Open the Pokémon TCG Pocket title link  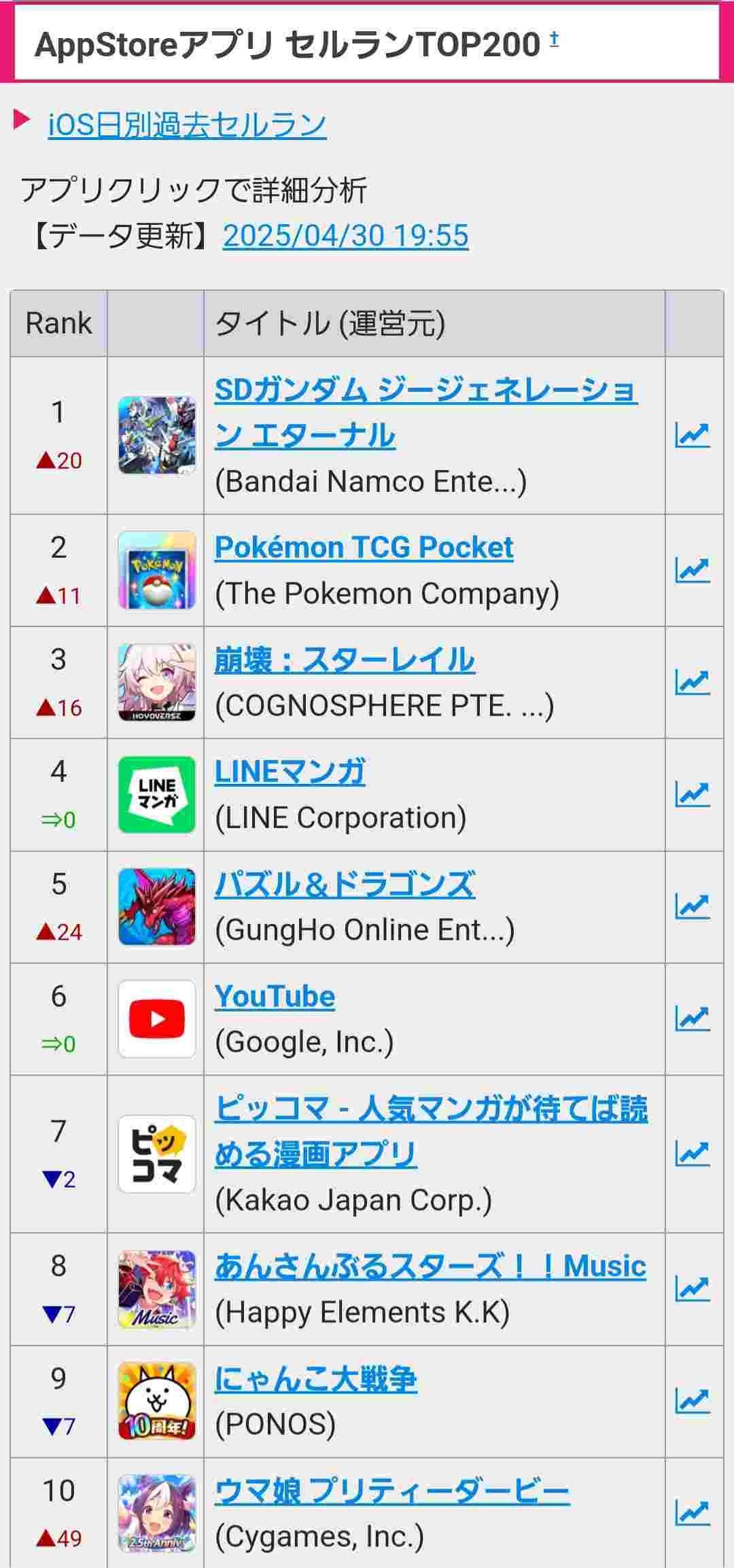coord(364,548)
